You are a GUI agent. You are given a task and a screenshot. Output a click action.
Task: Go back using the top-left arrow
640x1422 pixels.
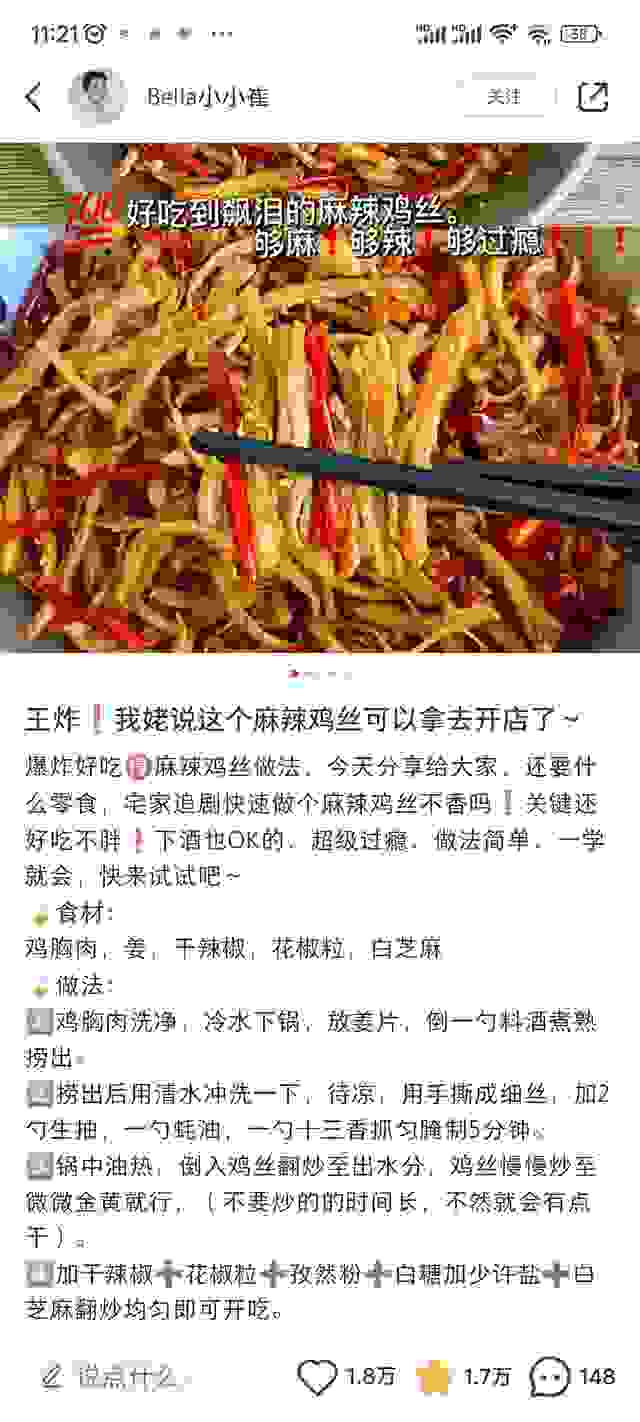click(34, 97)
